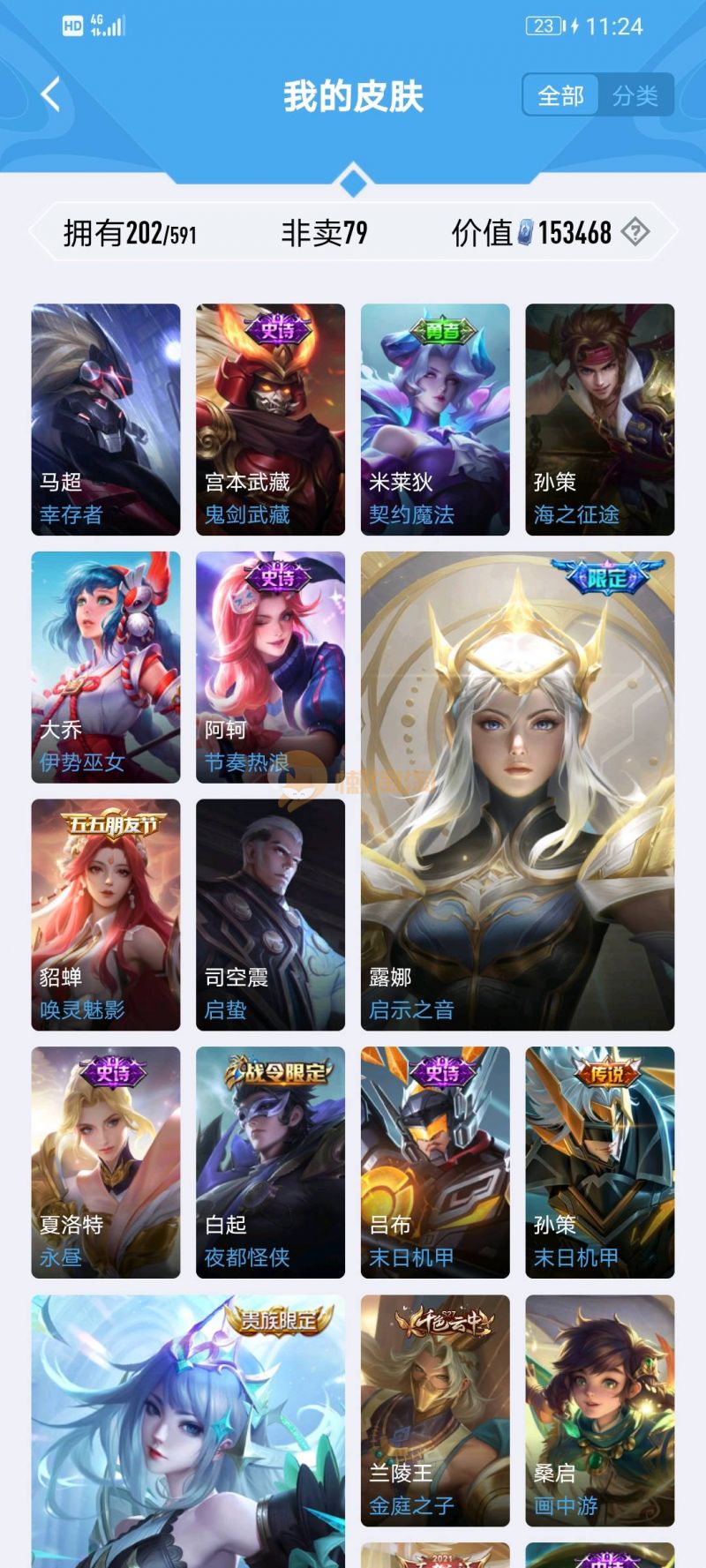View 阿轲 节奏热浪 skin
The image size is (706, 1568).
point(270,667)
